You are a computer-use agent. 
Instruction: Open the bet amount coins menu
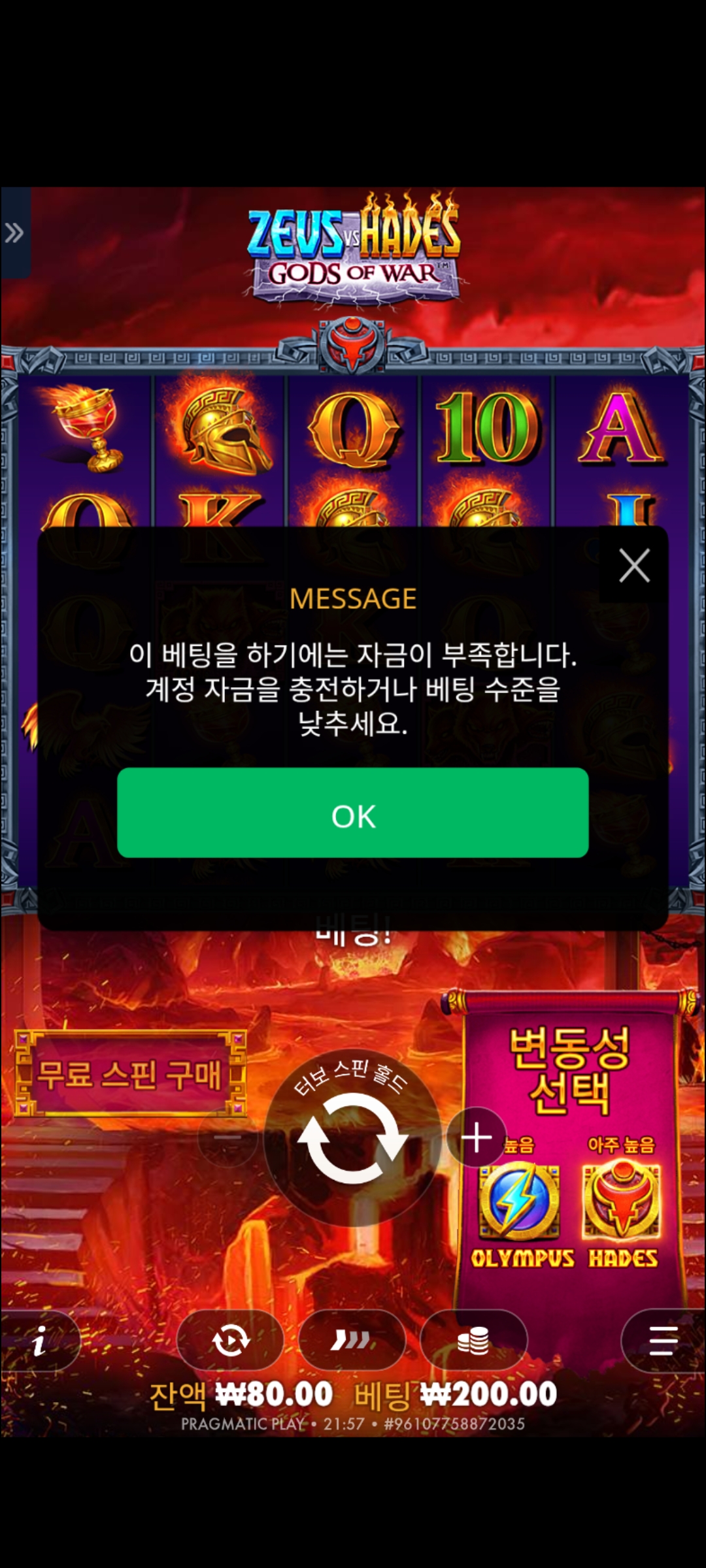pyautogui.click(x=473, y=1341)
